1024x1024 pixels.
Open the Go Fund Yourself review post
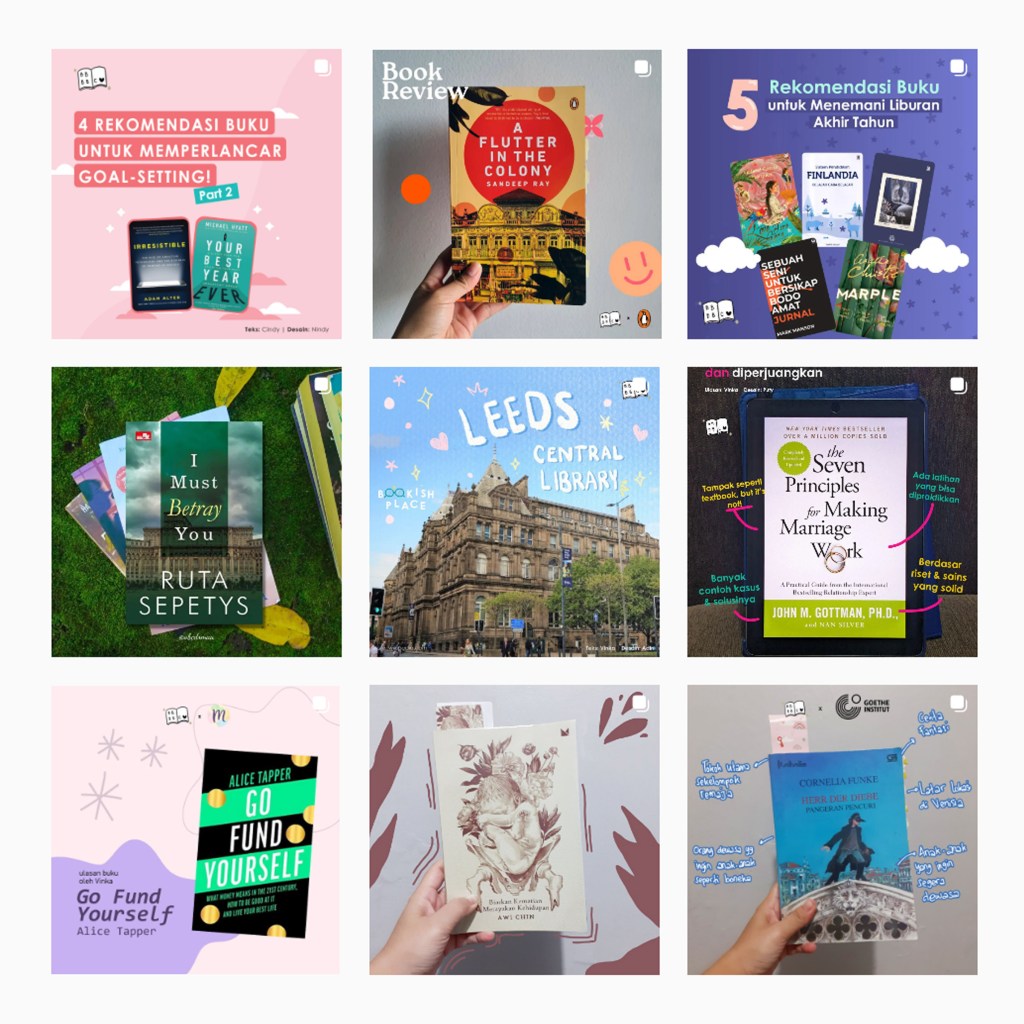pyautogui.click(x=196, y=829)
